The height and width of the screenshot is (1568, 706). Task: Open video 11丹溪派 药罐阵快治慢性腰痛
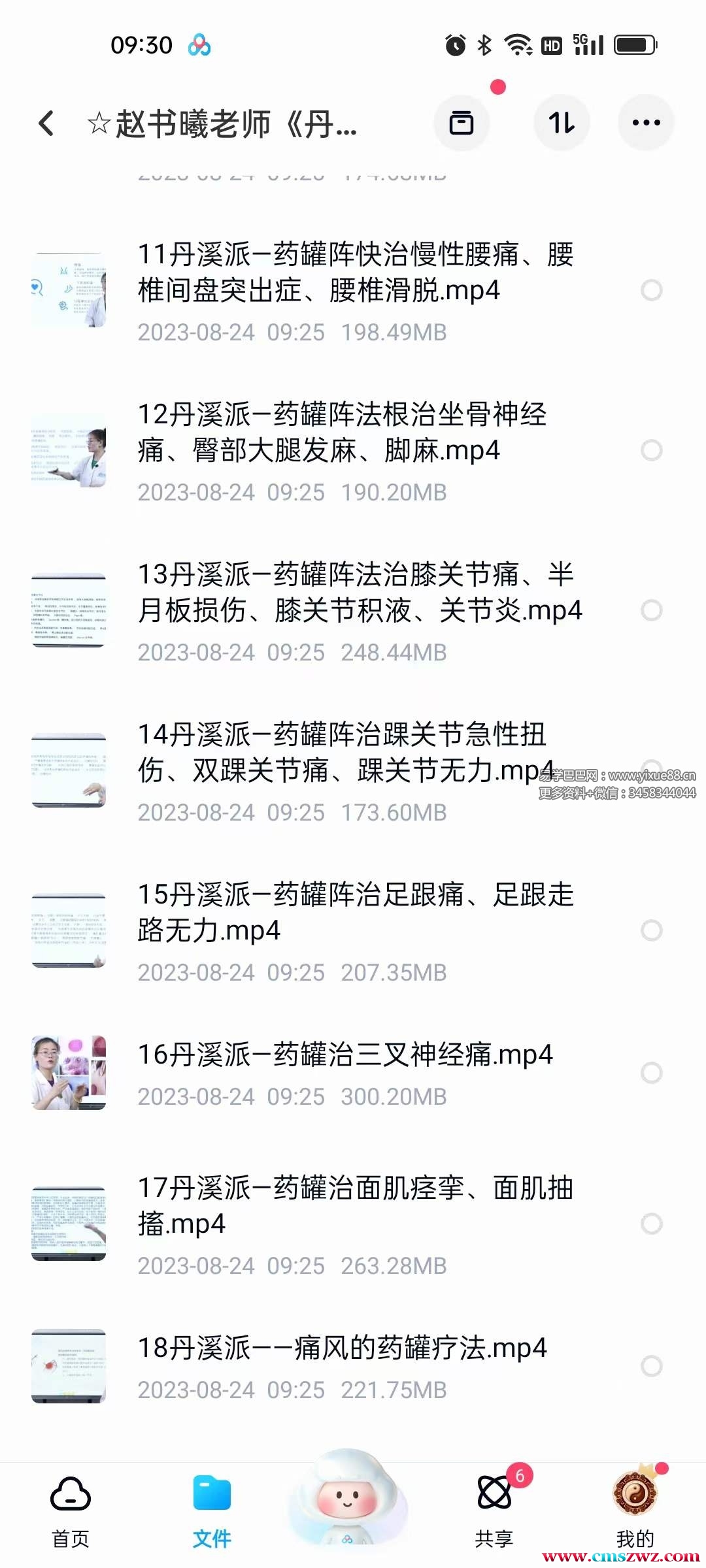[x=353, y=272]
